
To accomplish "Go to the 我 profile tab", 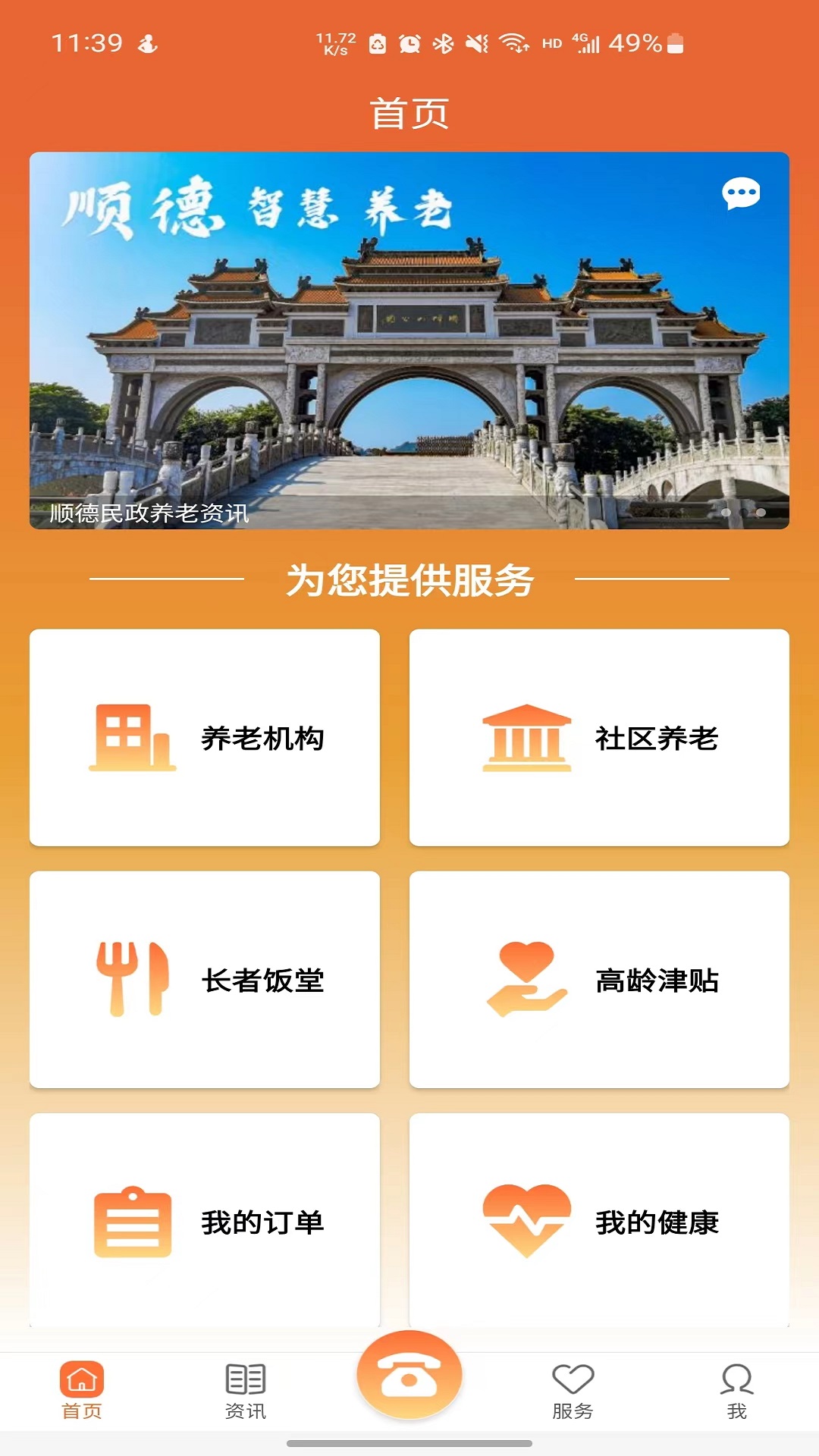I will 736,1390.
